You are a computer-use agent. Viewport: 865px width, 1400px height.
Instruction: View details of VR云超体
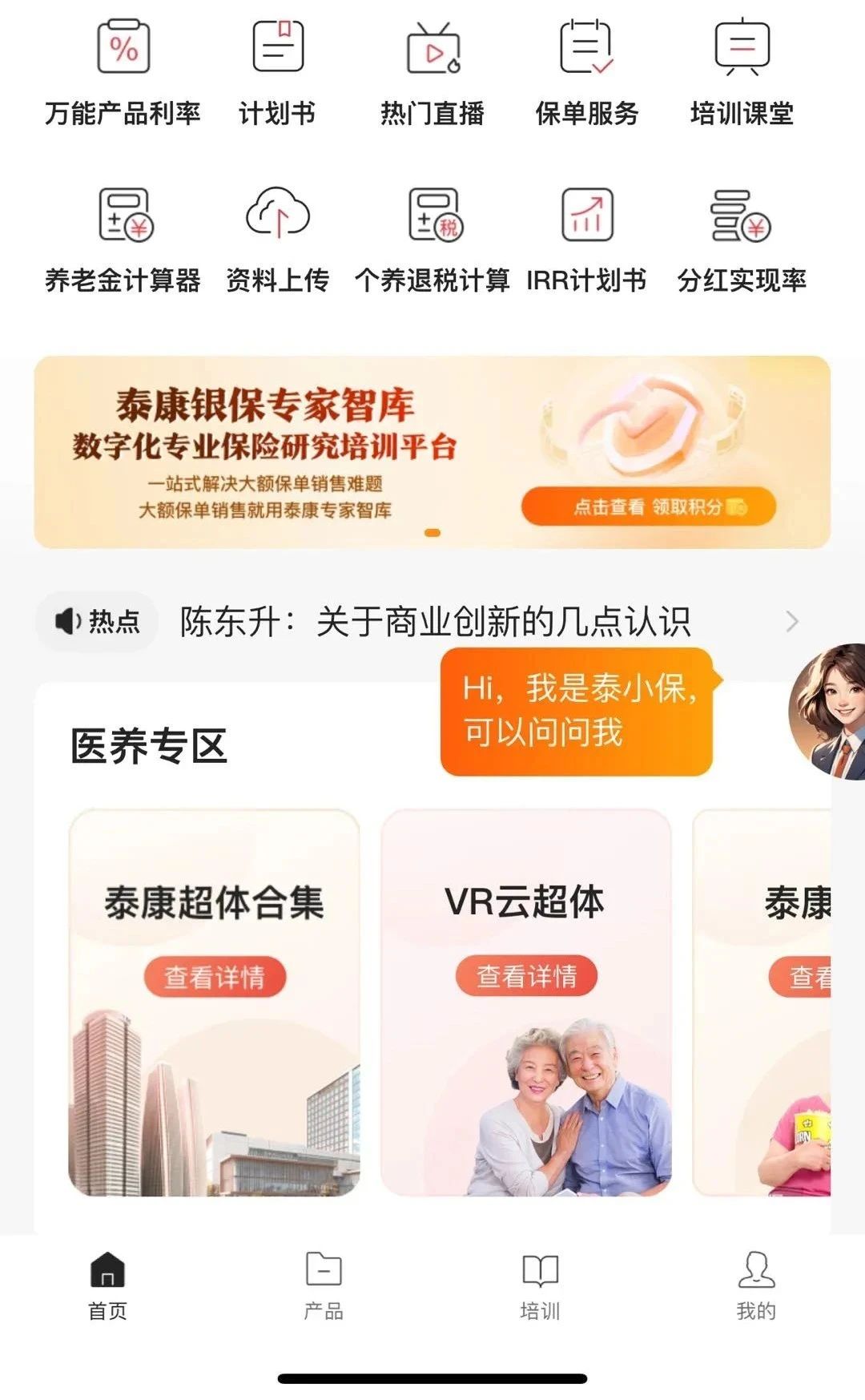526,976
